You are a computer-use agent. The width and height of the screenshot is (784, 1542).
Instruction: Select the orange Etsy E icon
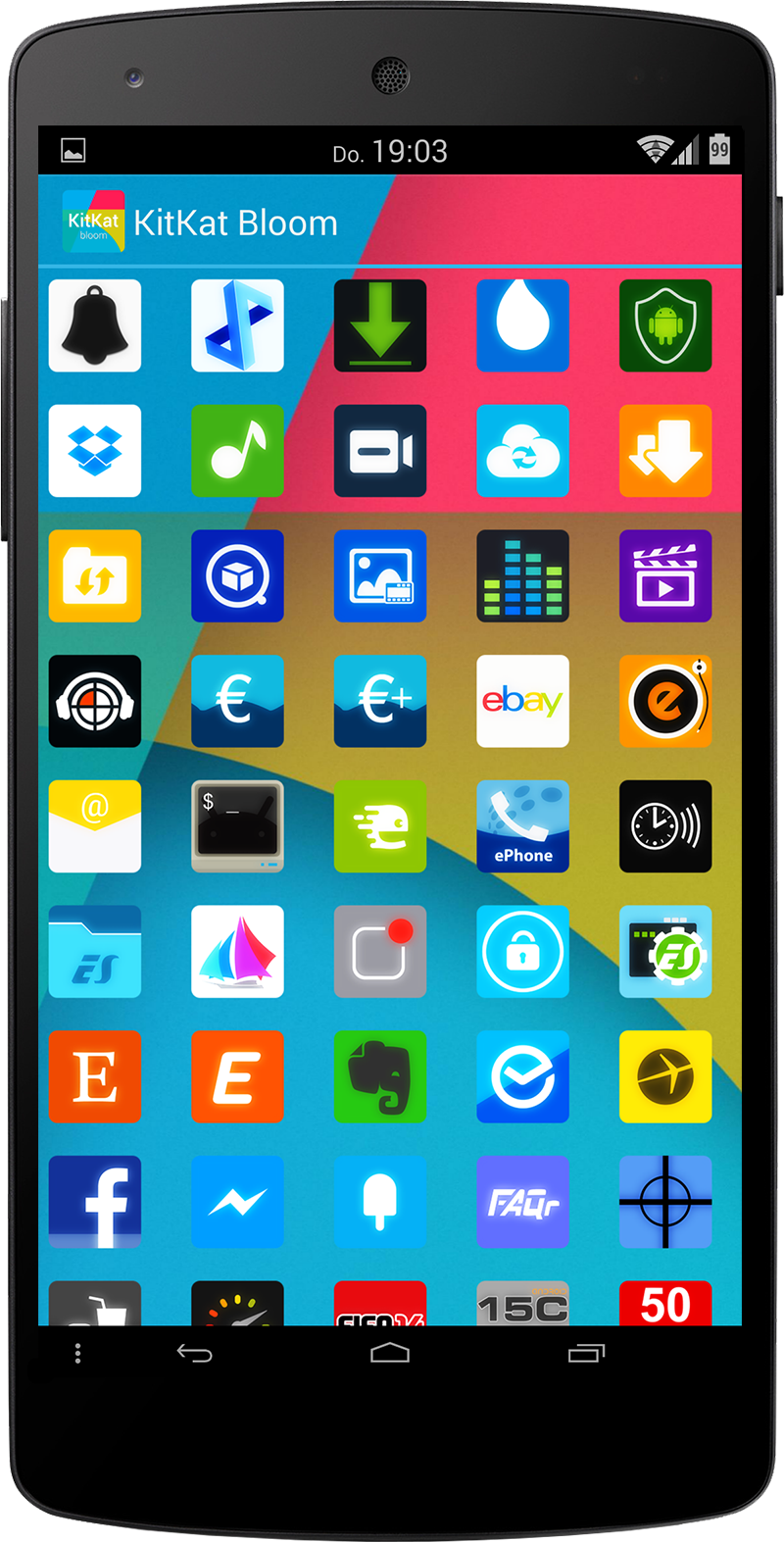tap(95, 1076)
